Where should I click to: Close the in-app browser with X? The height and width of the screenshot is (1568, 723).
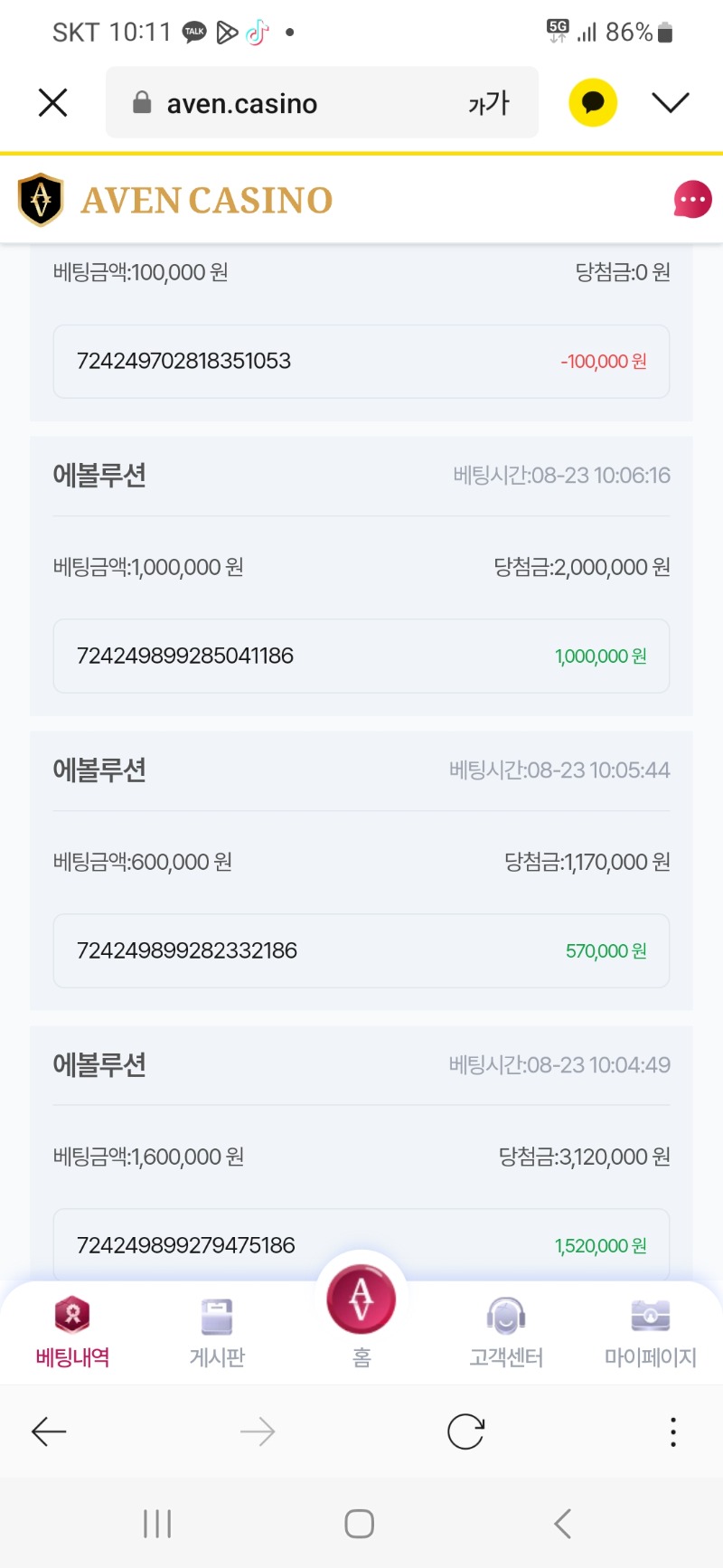(53, 102)
